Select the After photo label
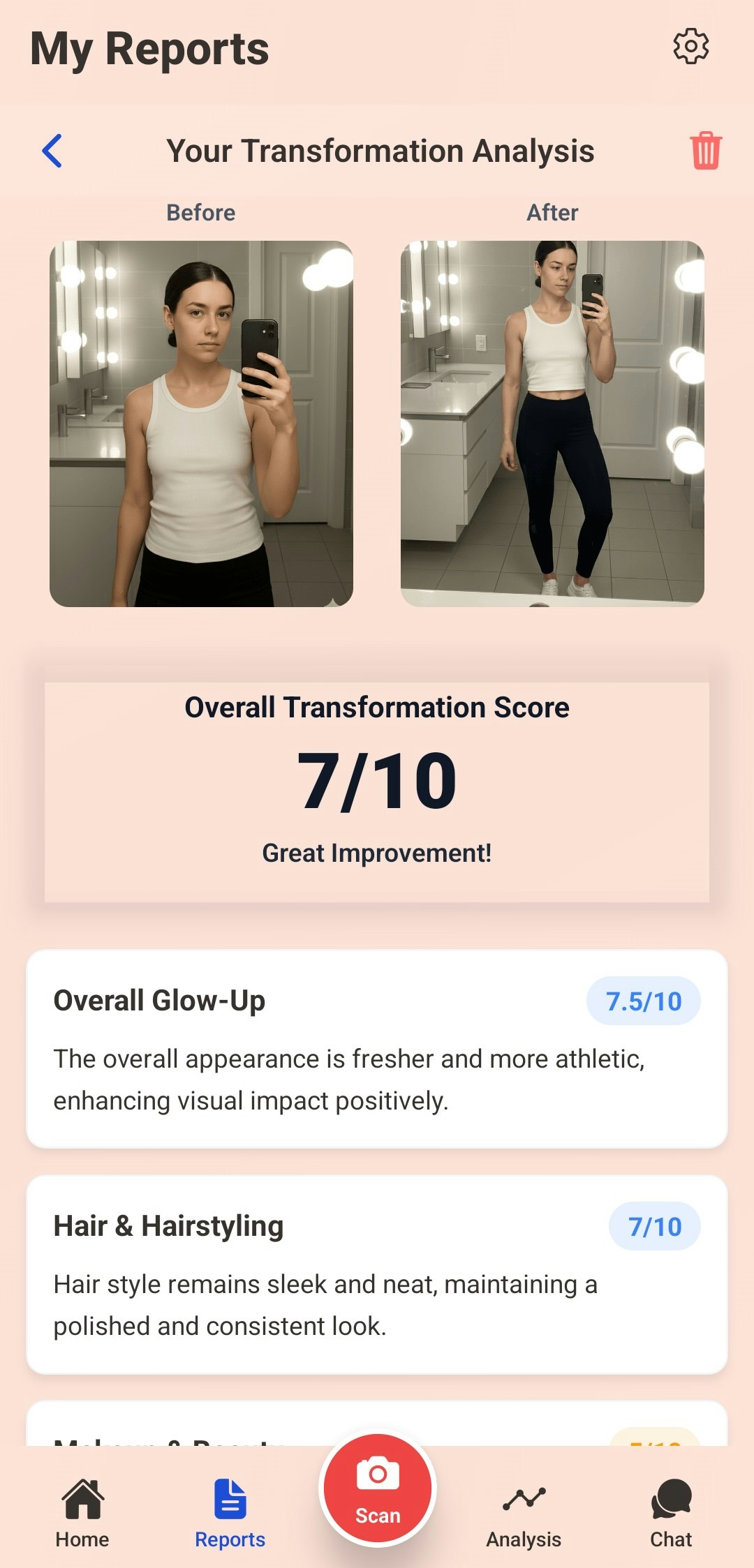The width and height of the screenshot is (754, 1568). click(552, 212)
